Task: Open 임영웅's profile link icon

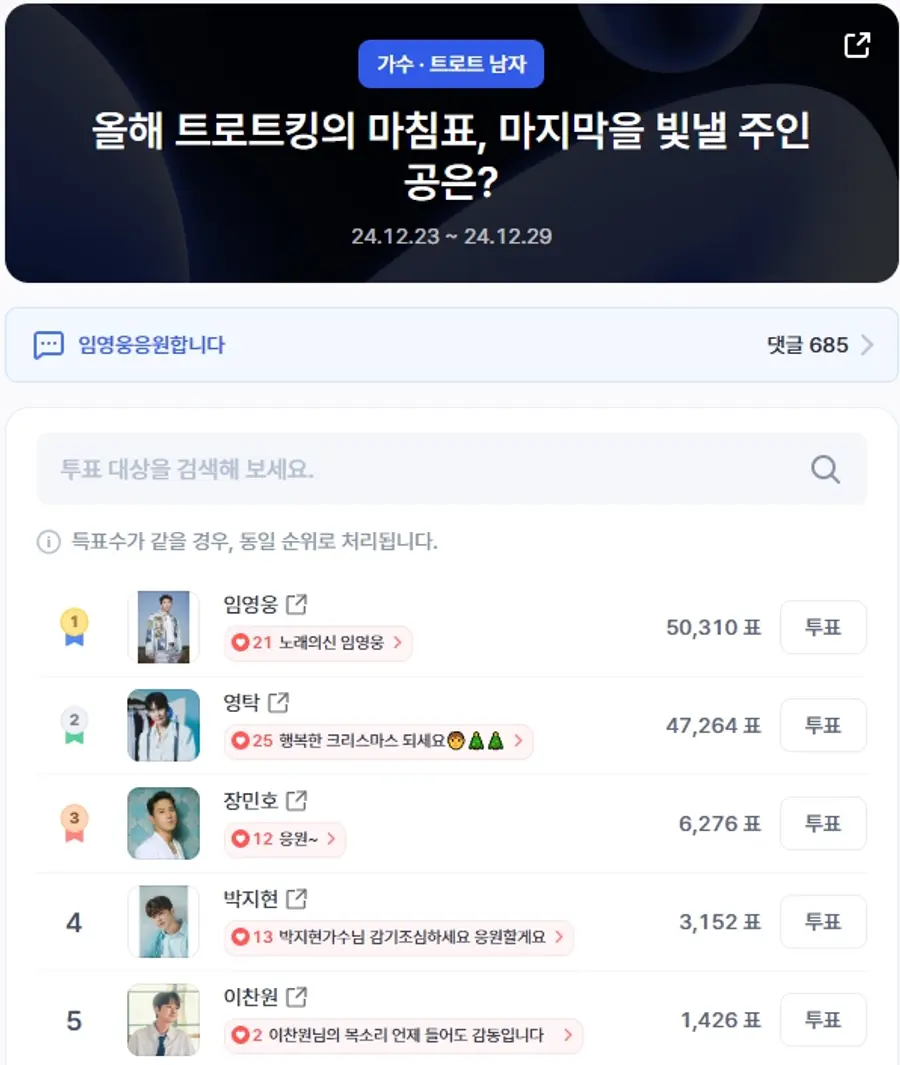Action: coord(296,604)
